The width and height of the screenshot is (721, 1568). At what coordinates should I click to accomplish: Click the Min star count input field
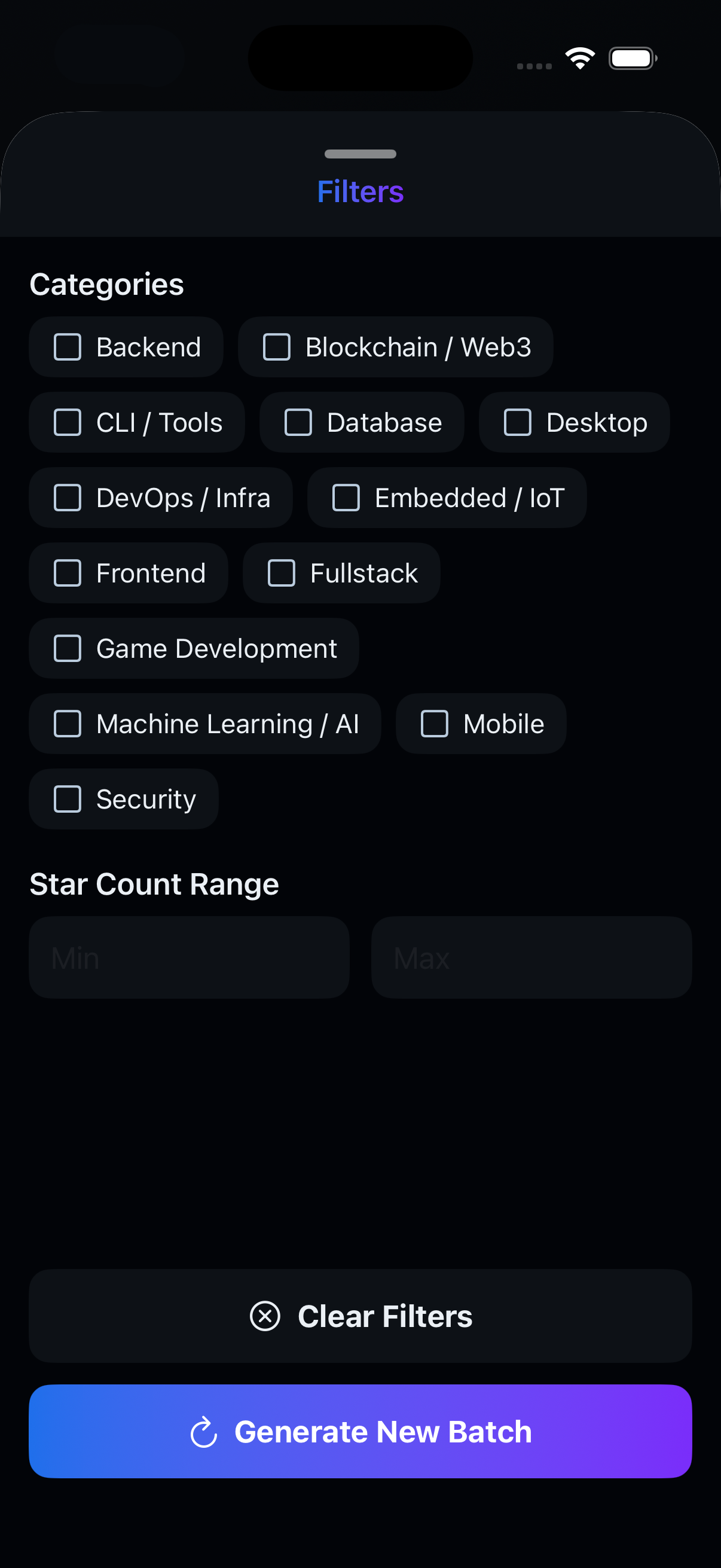pos(188,957)
